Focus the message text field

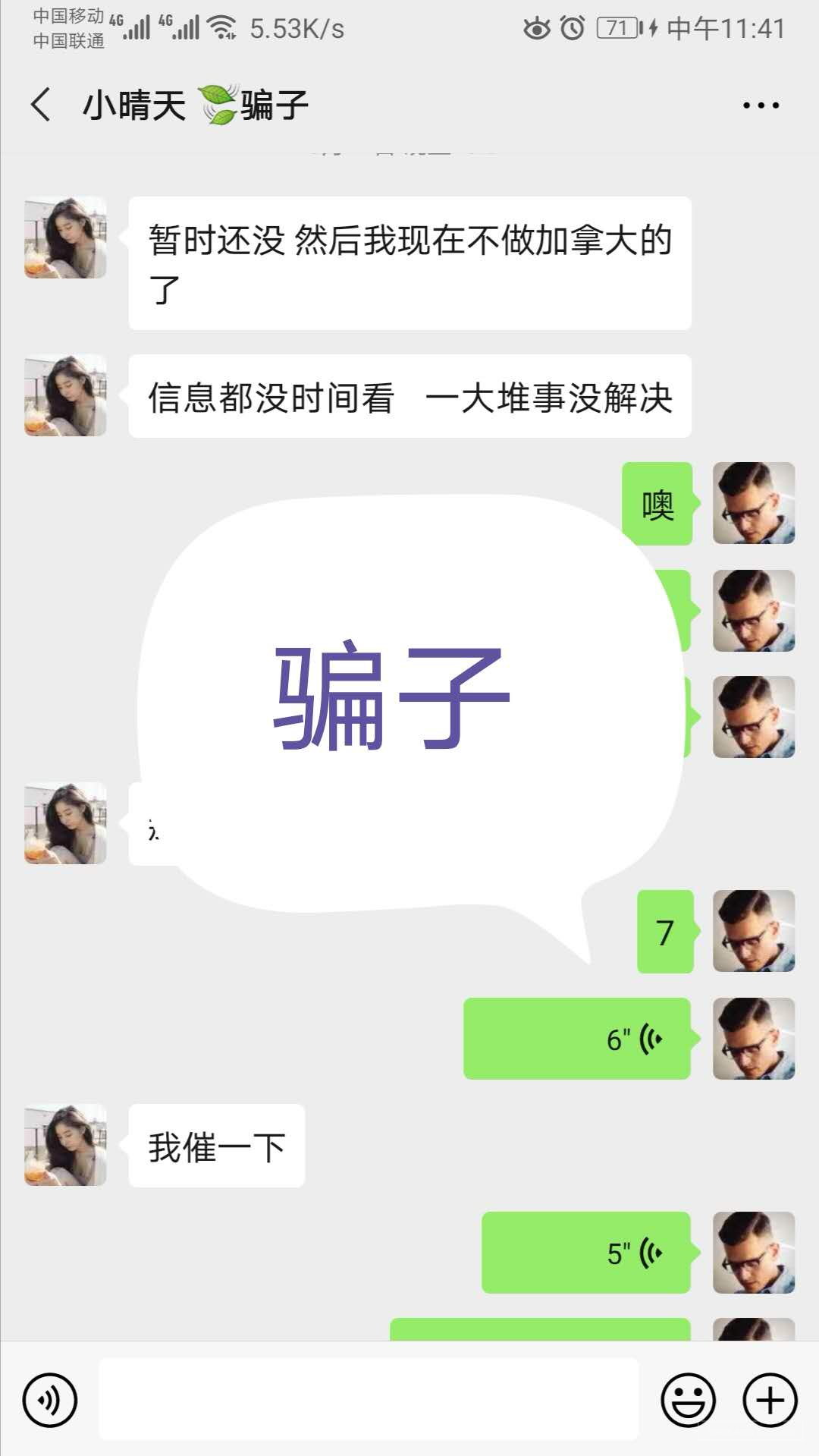click(369, 1399)
